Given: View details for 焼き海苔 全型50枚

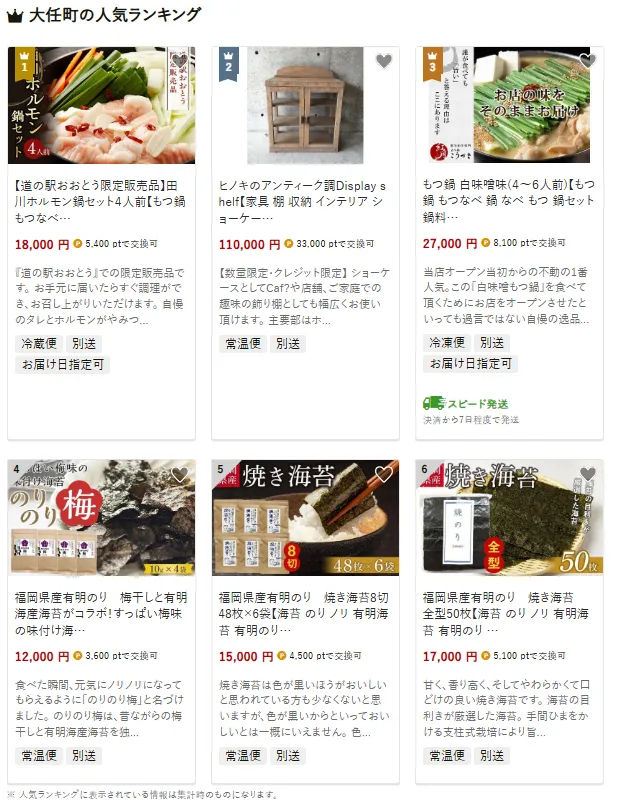Looking at the screenshot, I should pyautogui.click(x=509, y=606).
